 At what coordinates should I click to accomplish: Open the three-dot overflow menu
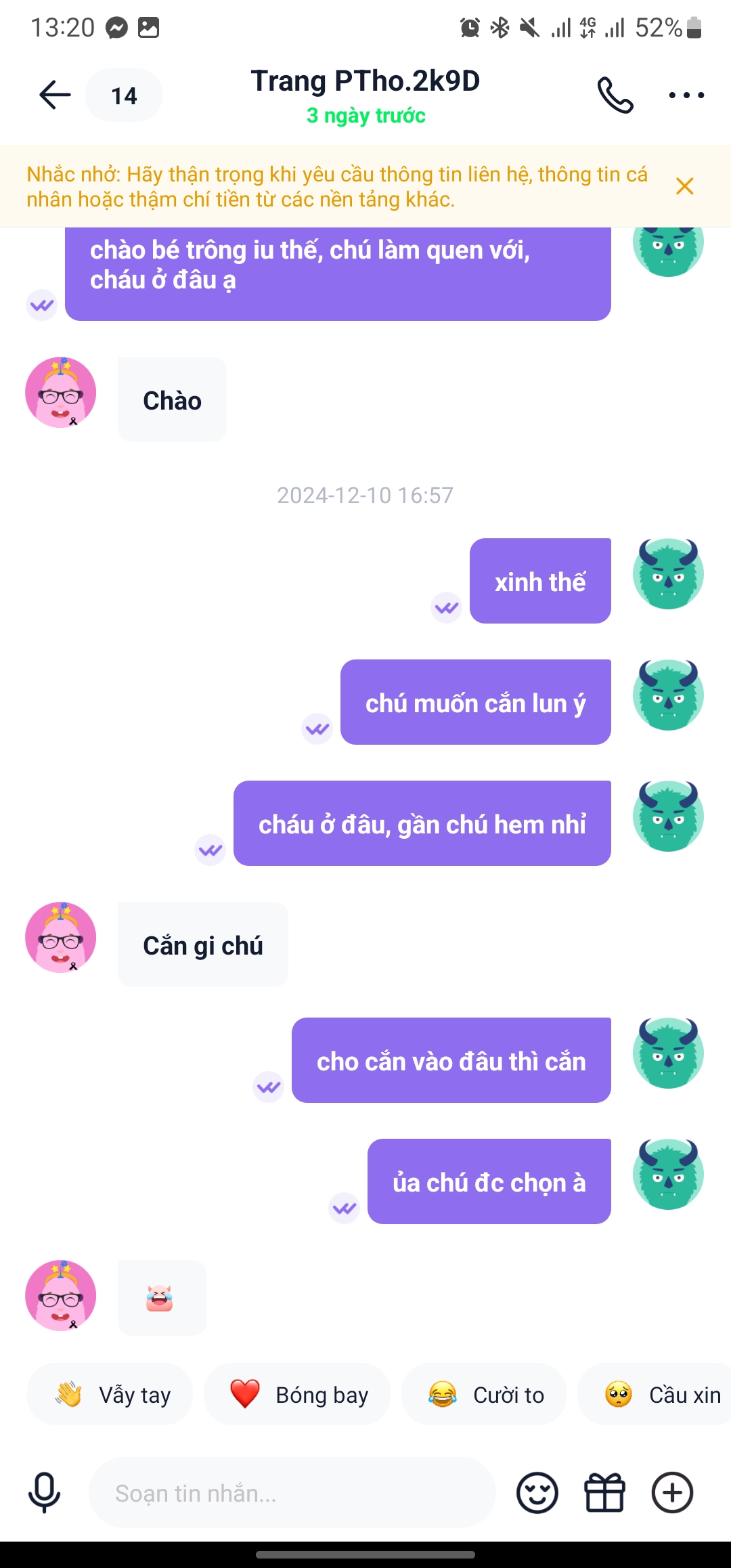[686, 95]
